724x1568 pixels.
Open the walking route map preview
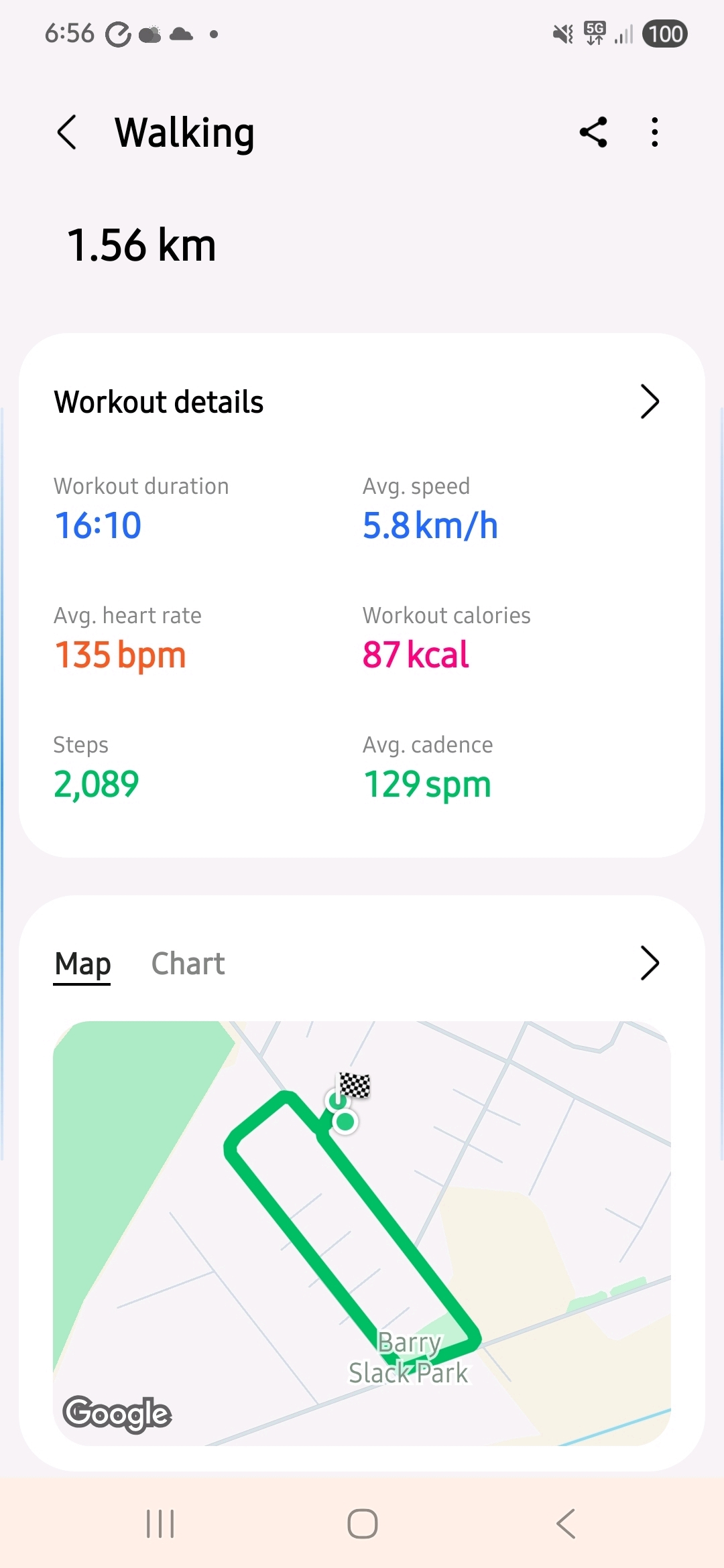point(362,1233)
